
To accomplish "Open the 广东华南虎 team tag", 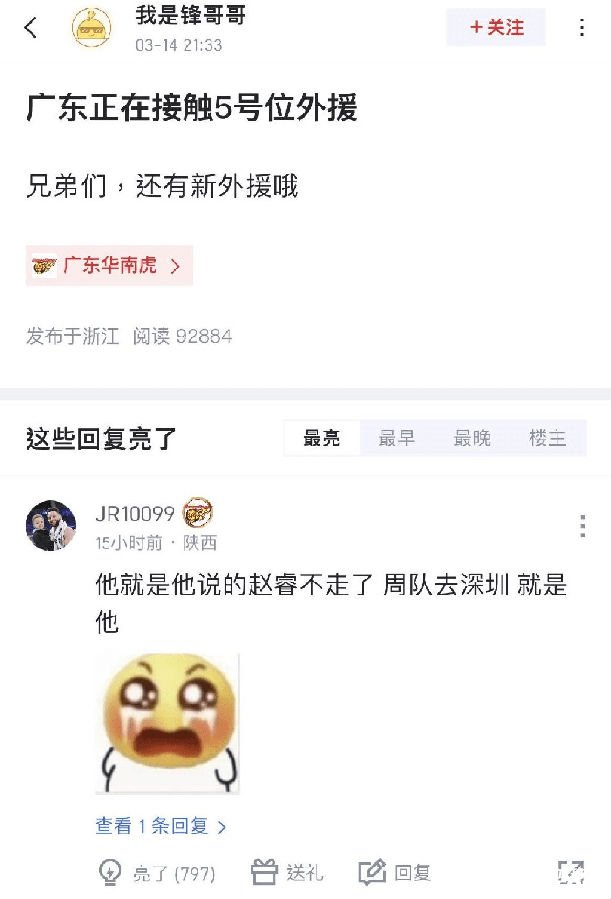I will (108, 266).
